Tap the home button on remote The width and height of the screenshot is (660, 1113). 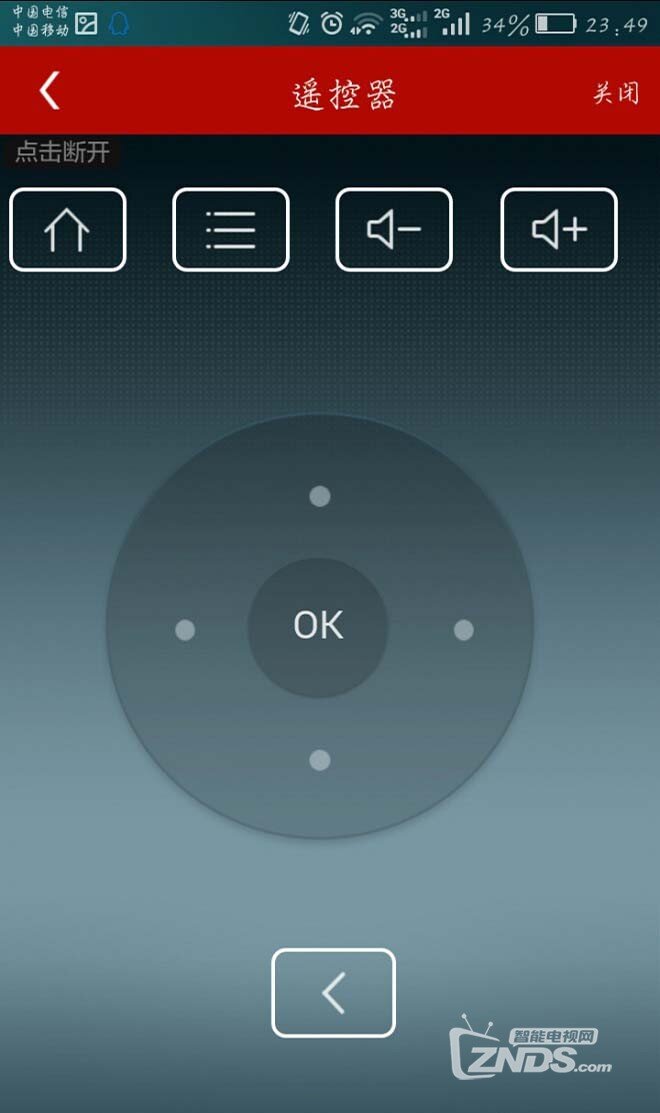pyautogui.click(x=68, y=230)
